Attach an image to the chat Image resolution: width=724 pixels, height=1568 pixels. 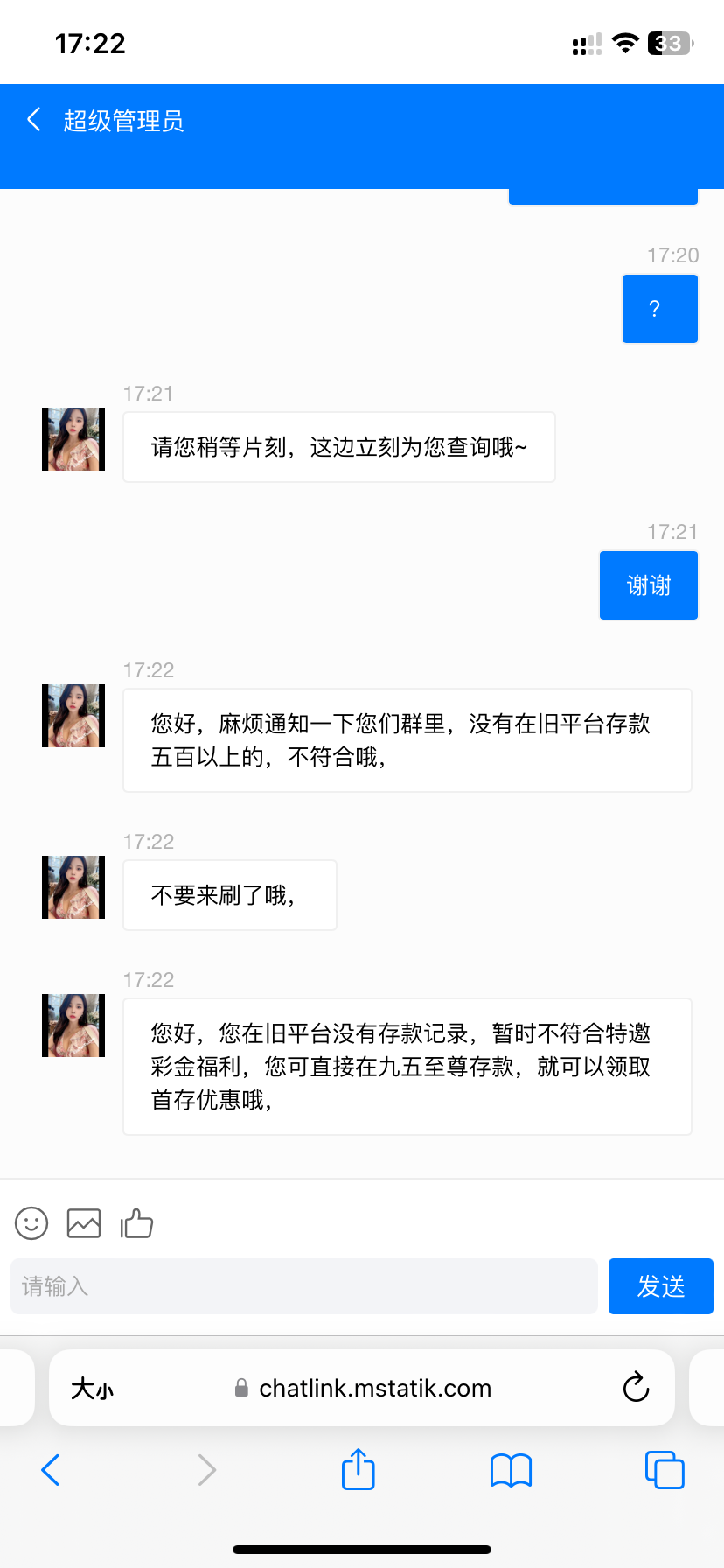pos(84,1223)
